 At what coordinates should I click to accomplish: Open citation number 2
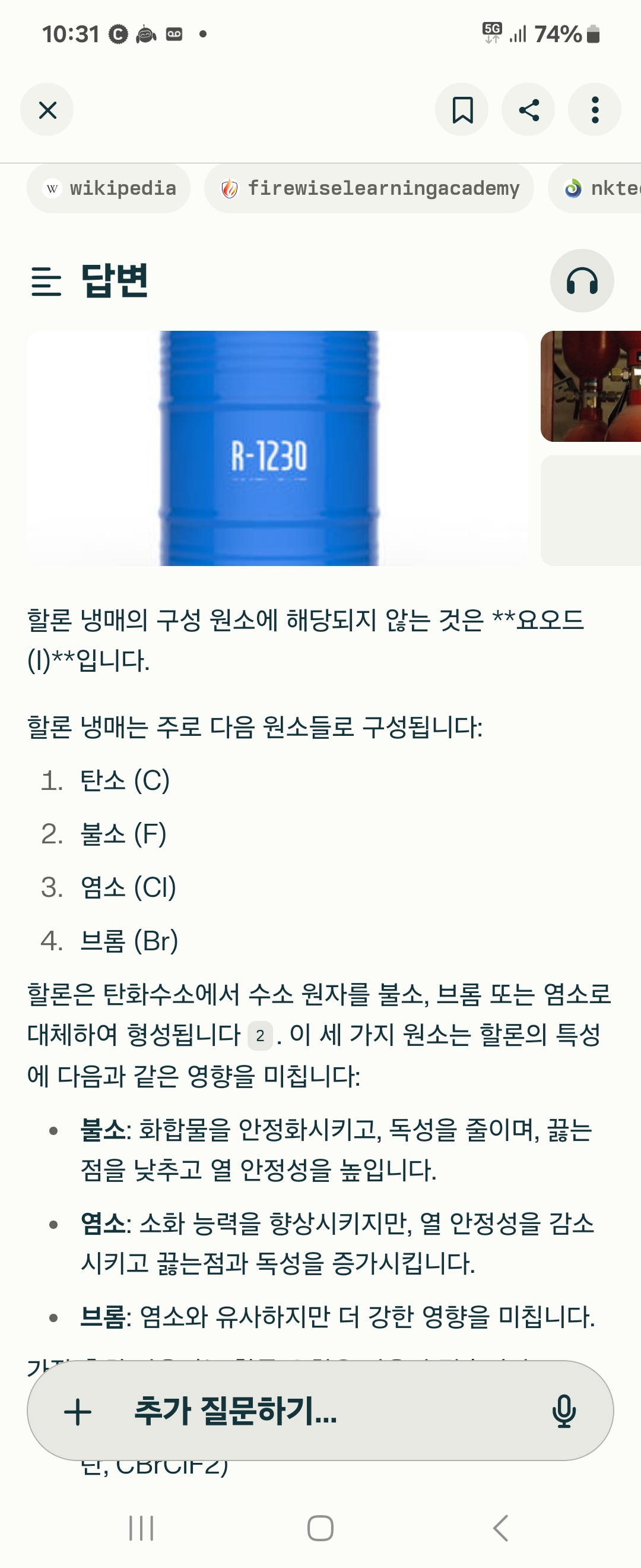click(260, 1036)
